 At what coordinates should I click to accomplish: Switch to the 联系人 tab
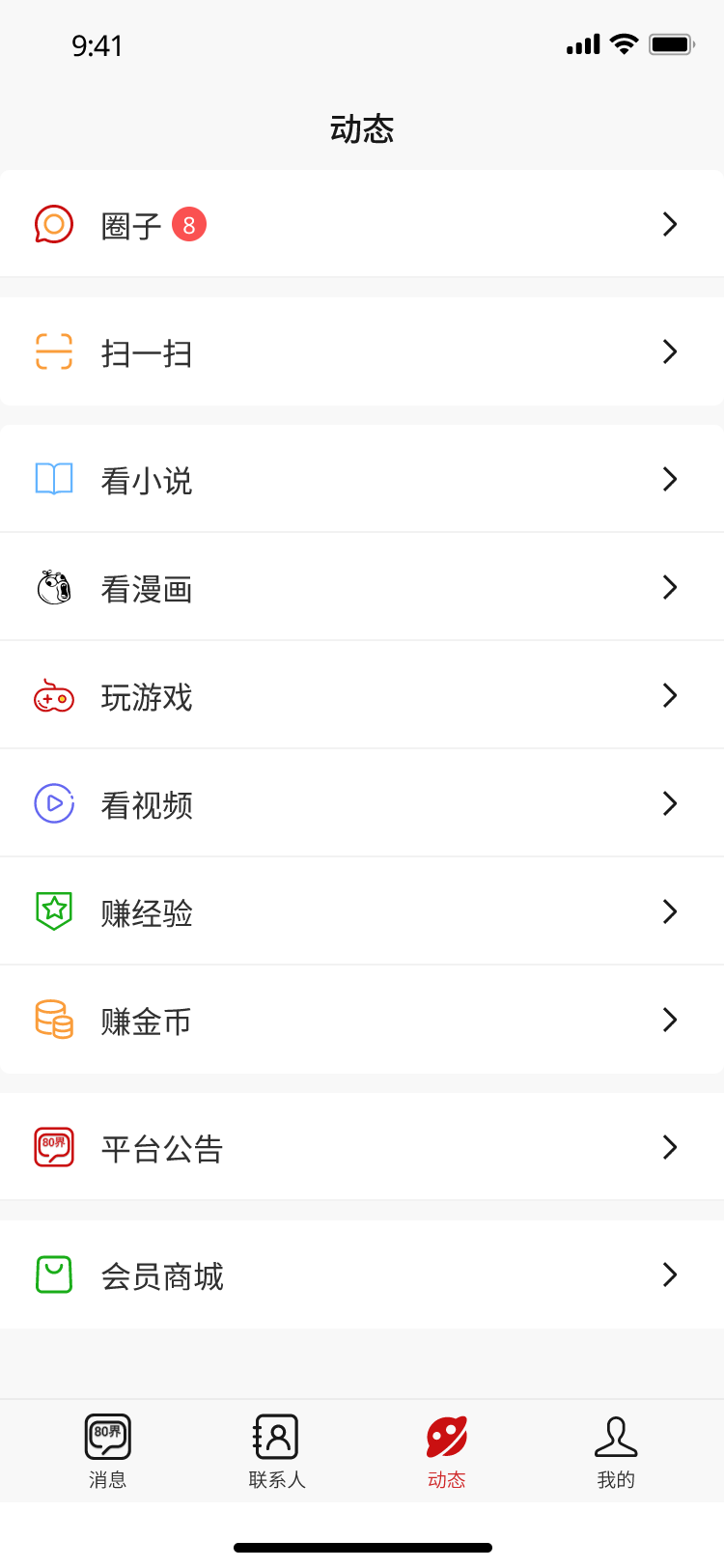pos(277,1451)
